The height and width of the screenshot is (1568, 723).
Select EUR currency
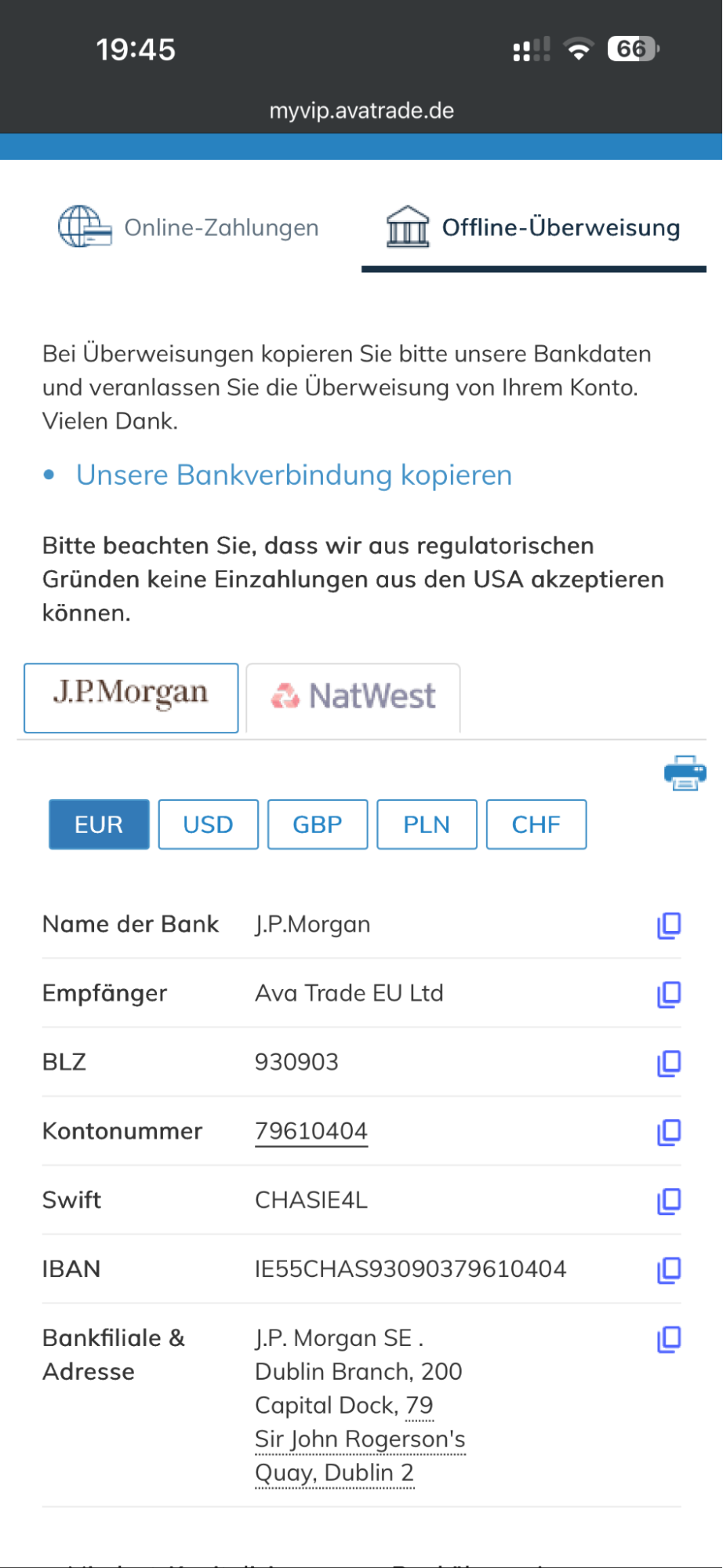(99, 824)
